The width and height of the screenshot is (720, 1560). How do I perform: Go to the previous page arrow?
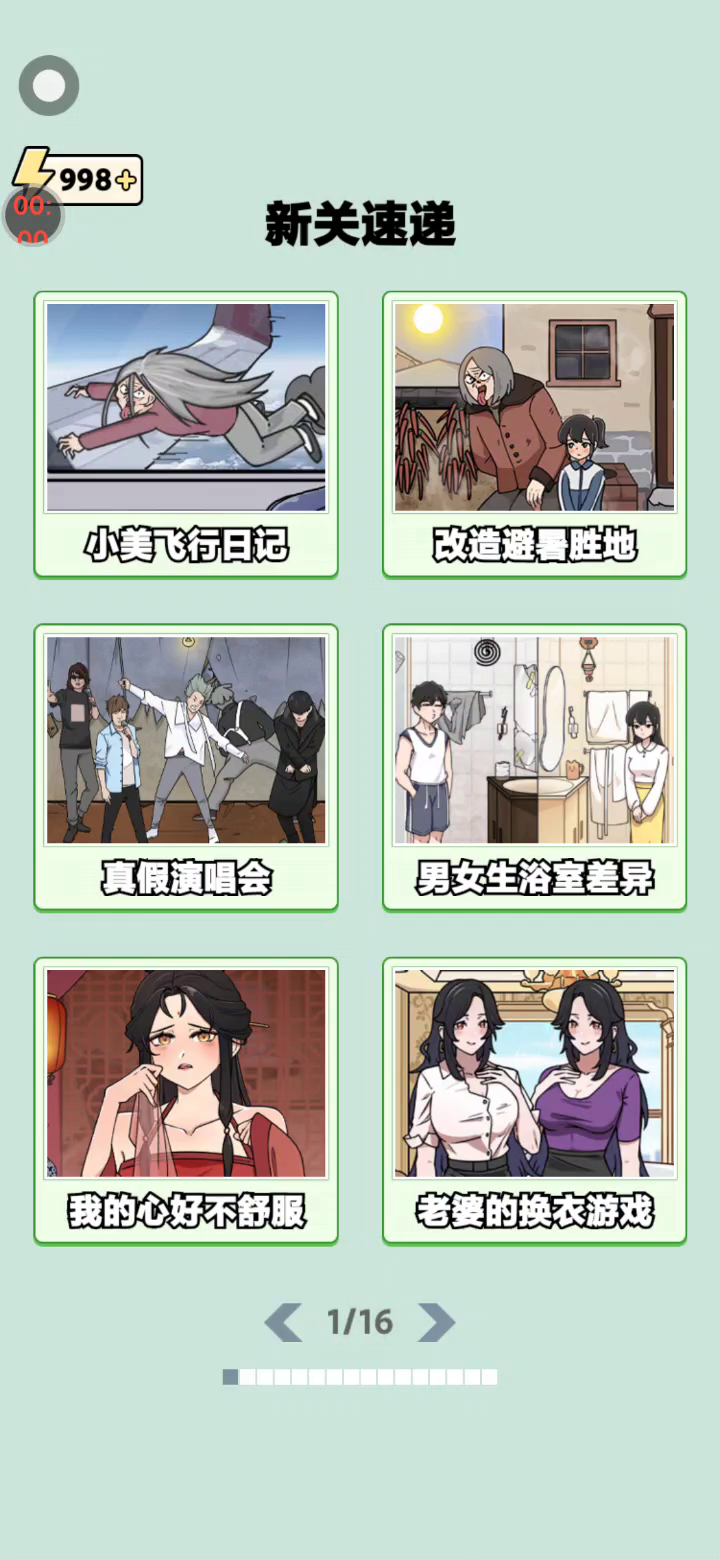(284, 1322)
